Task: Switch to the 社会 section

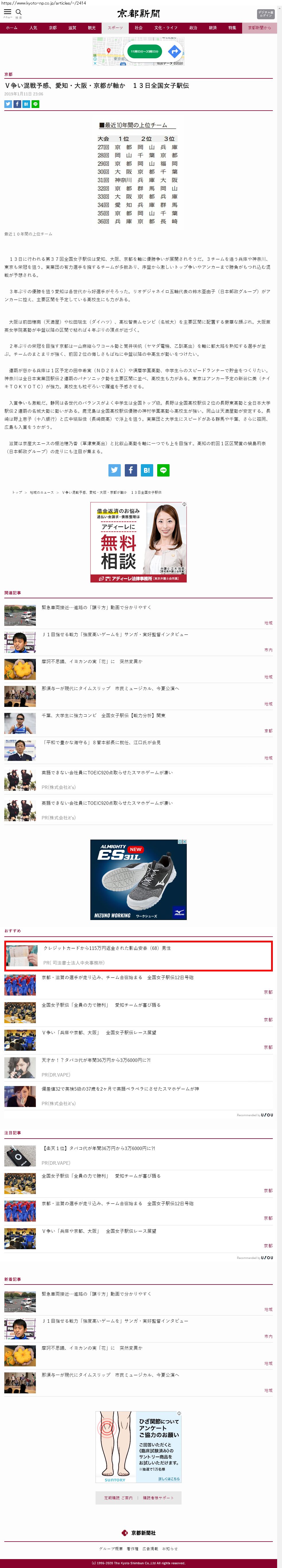Action: (x=139, y=28)
